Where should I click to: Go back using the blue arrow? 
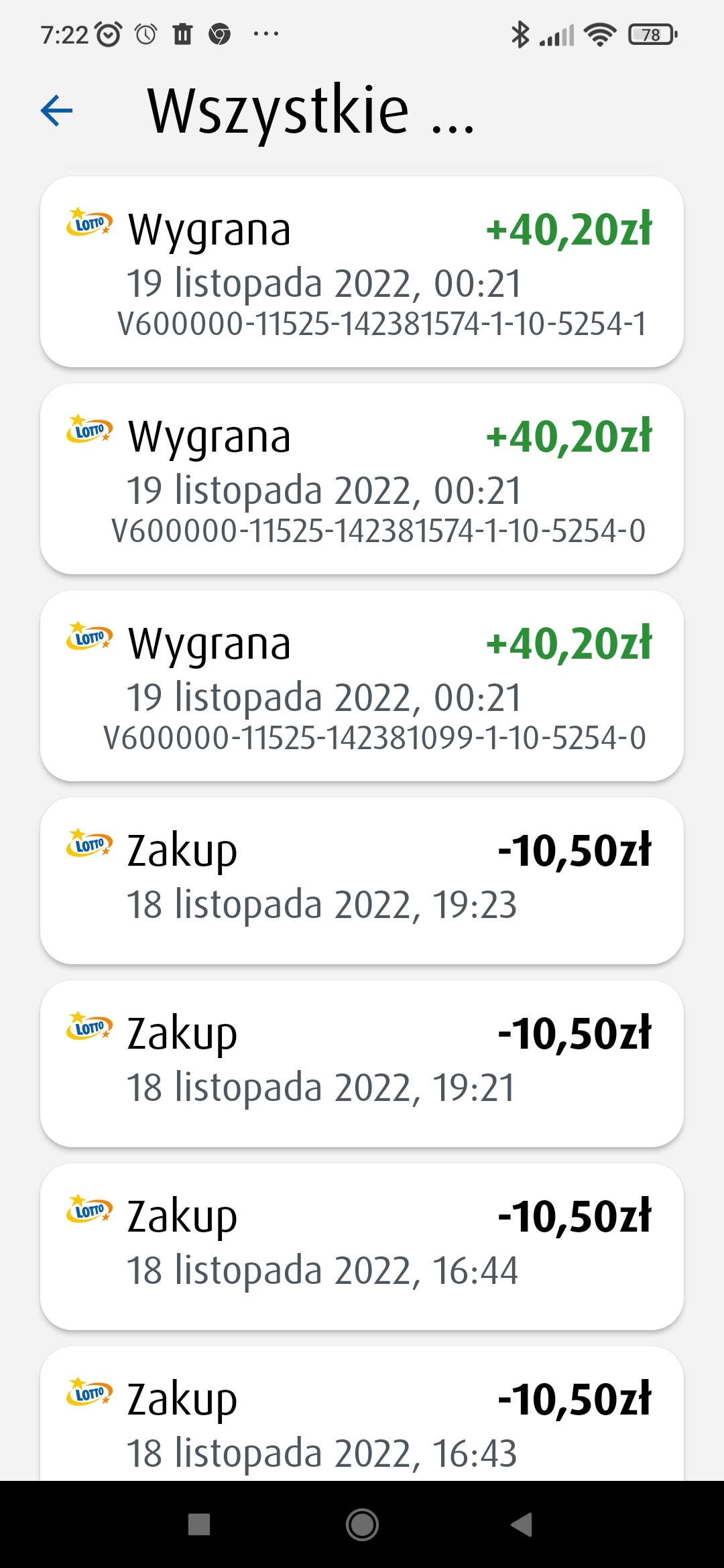pyautogui.click(x=57, y=111)
